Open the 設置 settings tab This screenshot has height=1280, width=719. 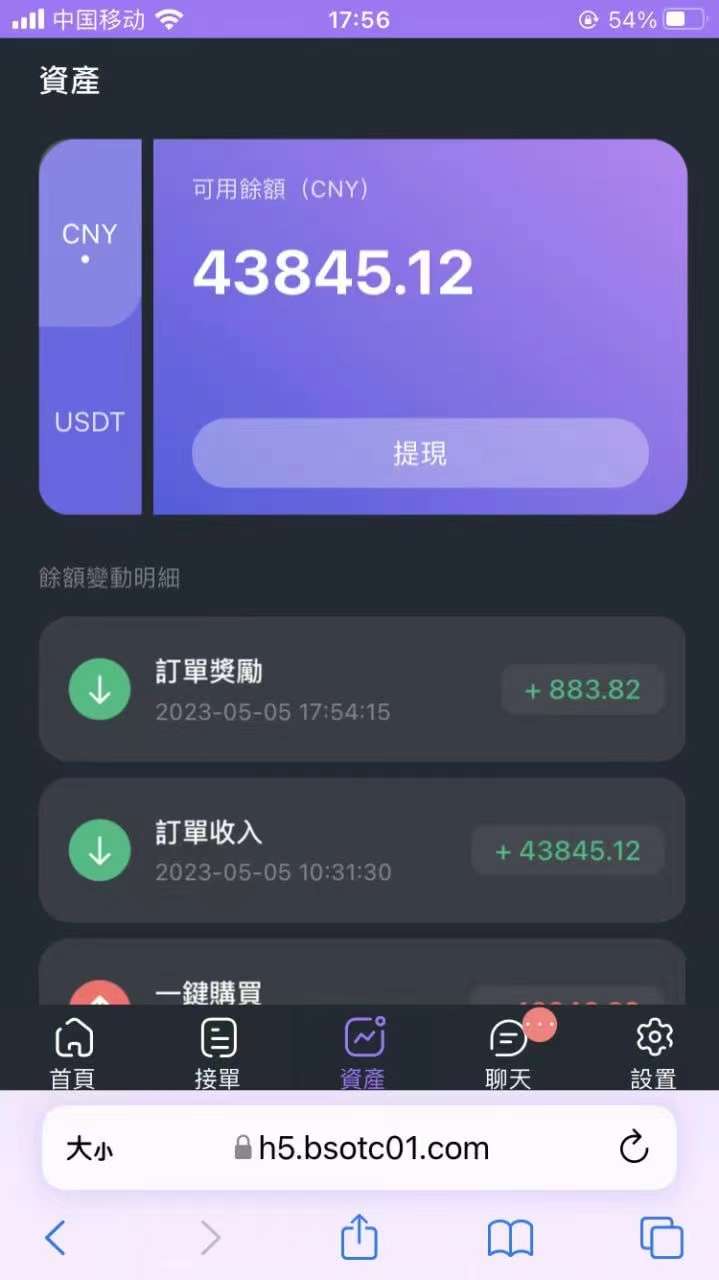(654, 1054)
